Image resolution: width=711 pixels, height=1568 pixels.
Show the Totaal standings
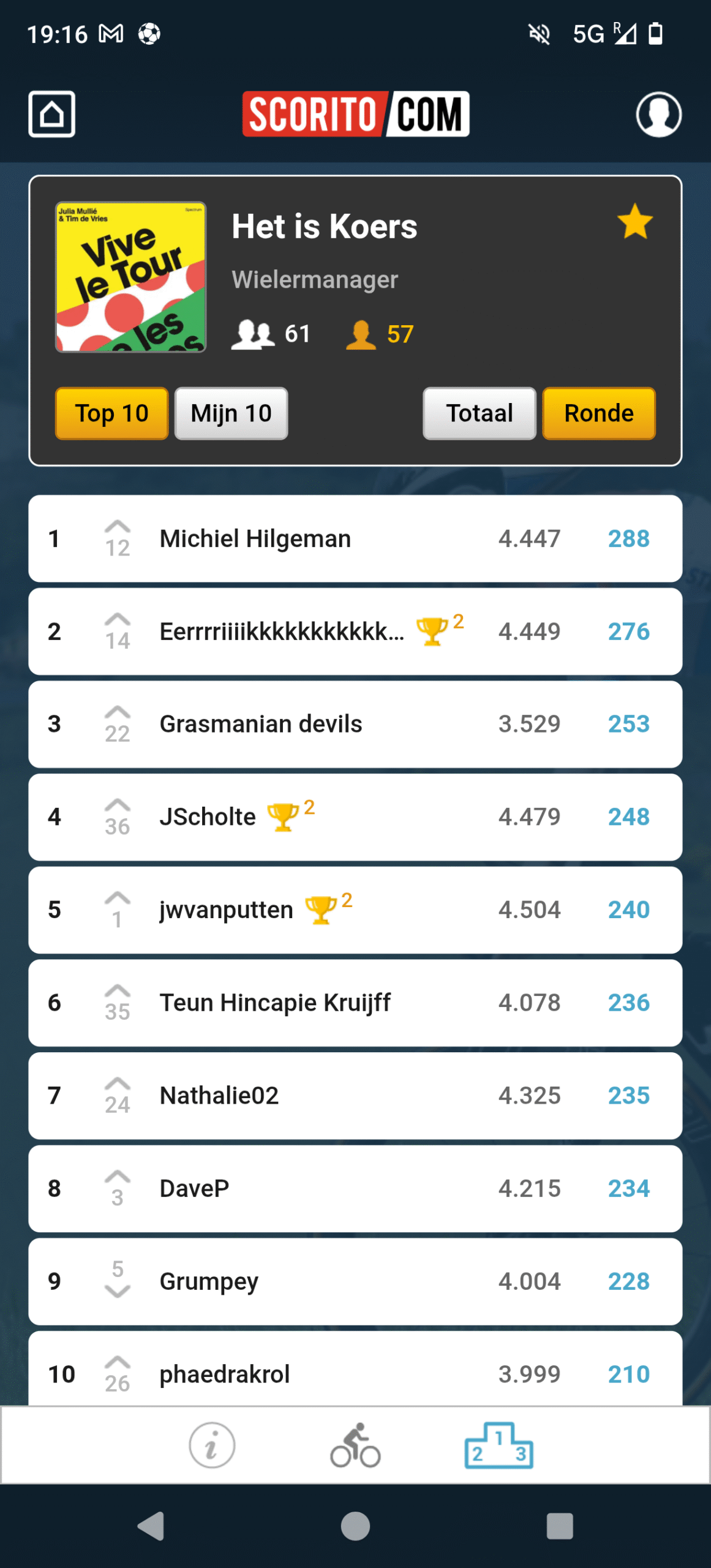coord(479,413)
